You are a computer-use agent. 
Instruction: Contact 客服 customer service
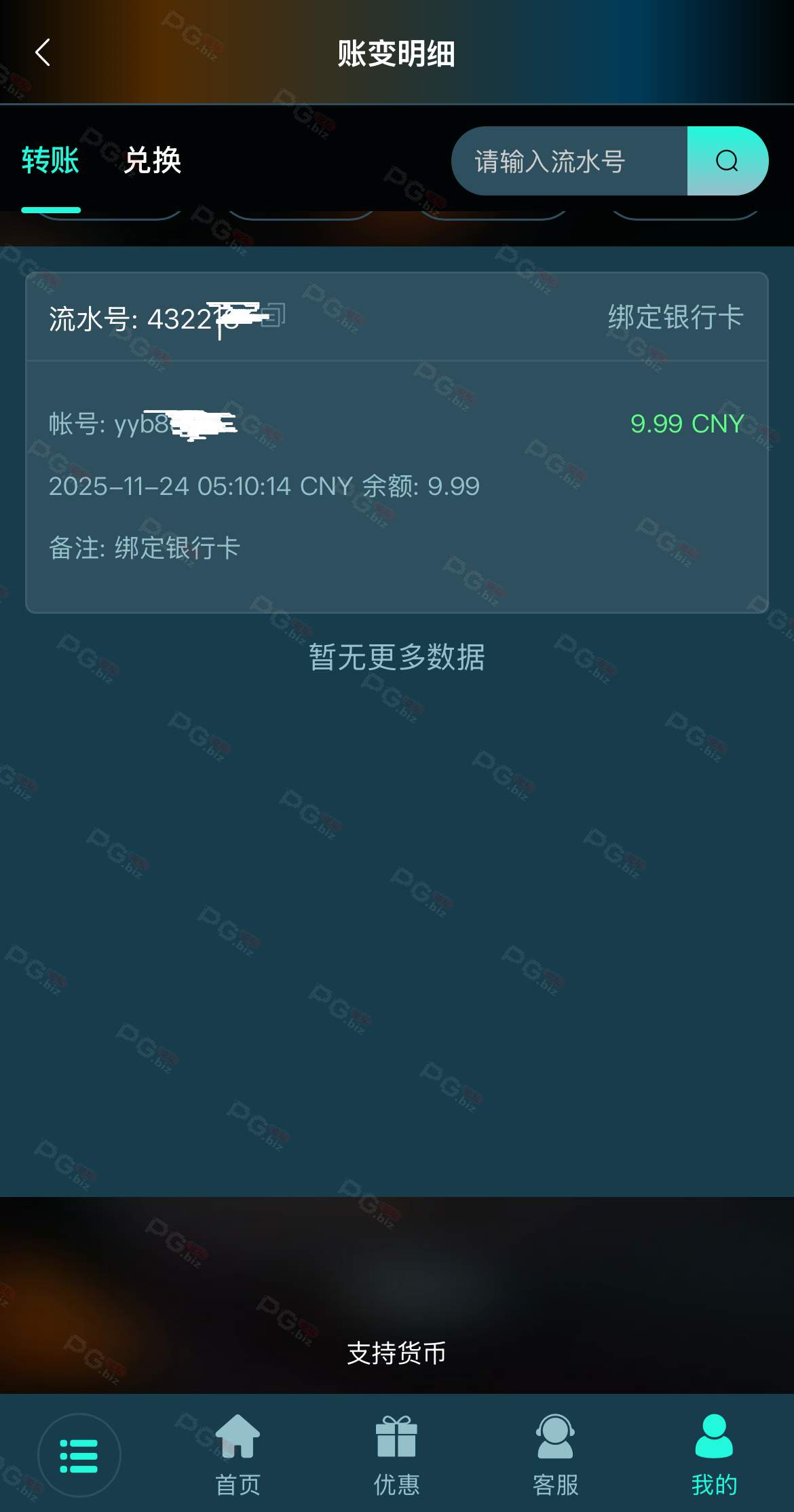555,1454
